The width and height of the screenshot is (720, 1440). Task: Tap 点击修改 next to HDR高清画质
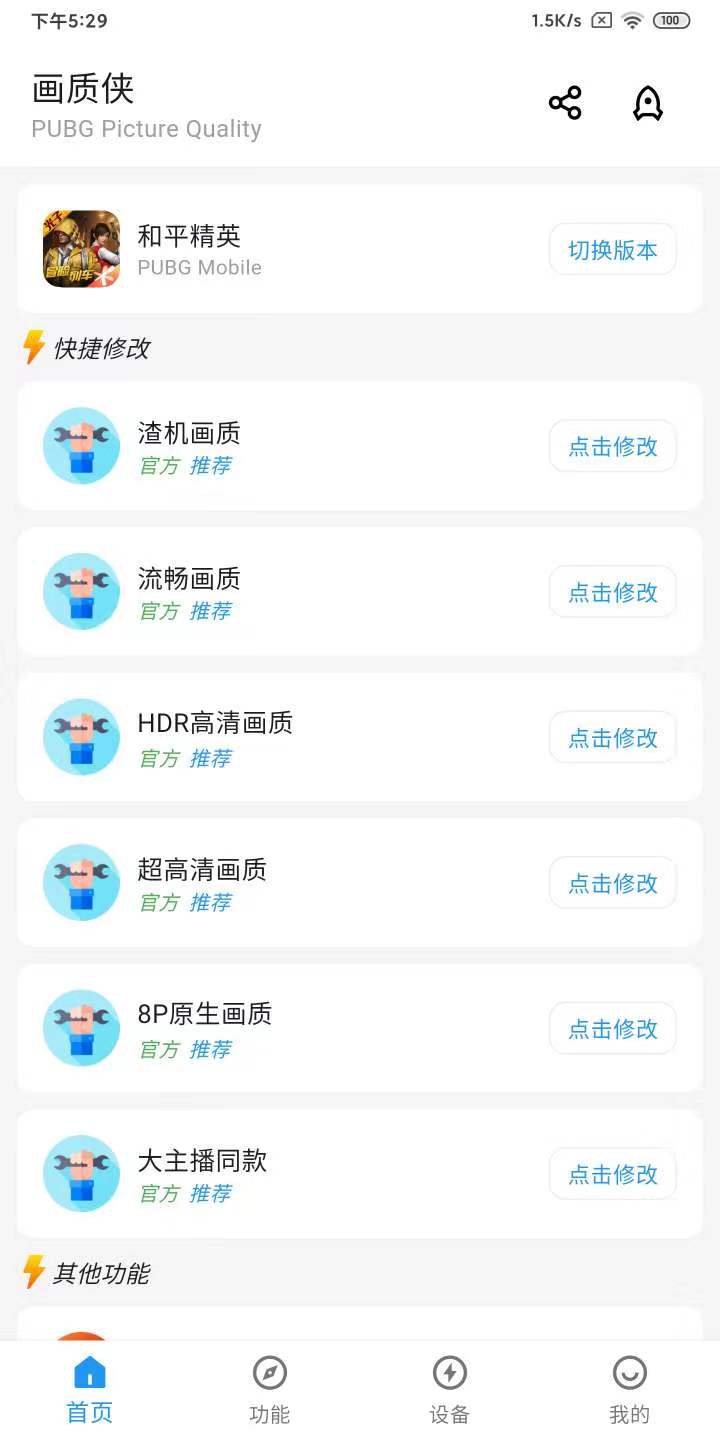[x=612, y=737]
